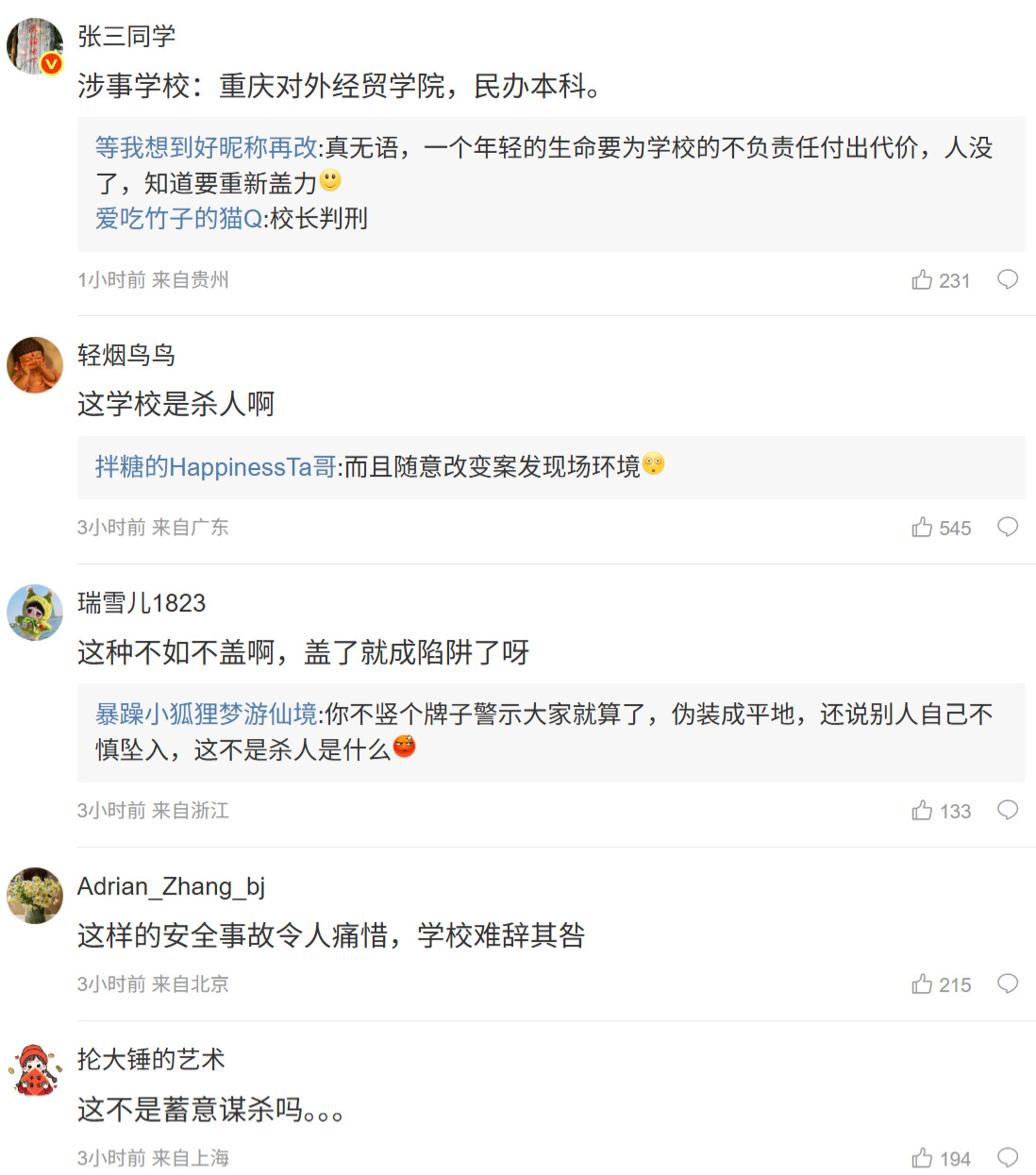
Task: View 瑞雪儿1823's profile avatar
Action: 35,613
